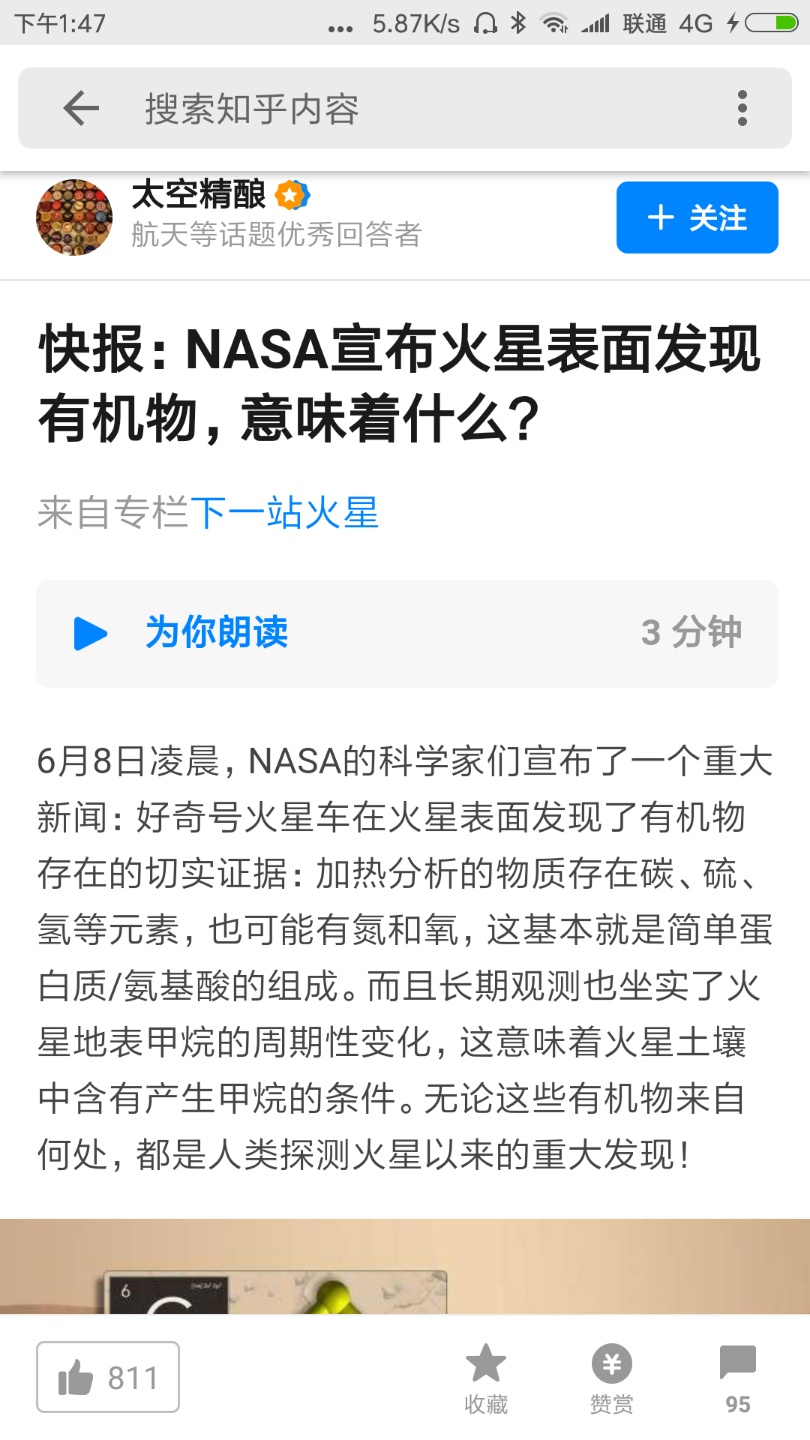Image resolution: width=810 pixels, height=1440 pixels.
Task: Open the three-dot overflow menu
Action: click(x=742, y=108)
